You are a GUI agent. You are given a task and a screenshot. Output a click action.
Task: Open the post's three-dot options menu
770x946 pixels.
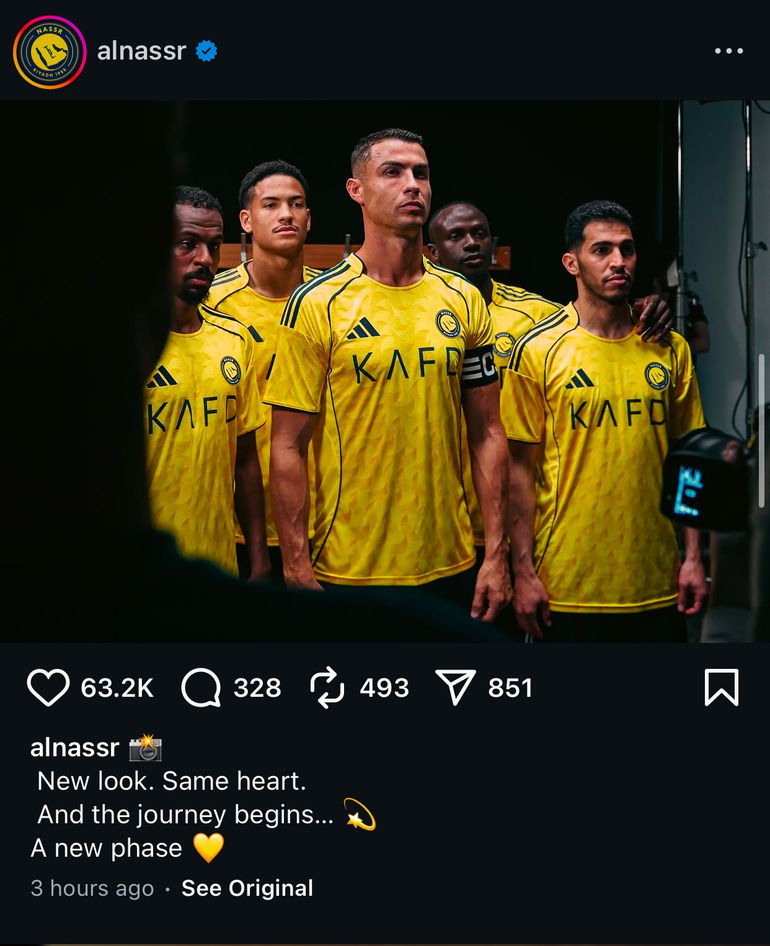729,52
